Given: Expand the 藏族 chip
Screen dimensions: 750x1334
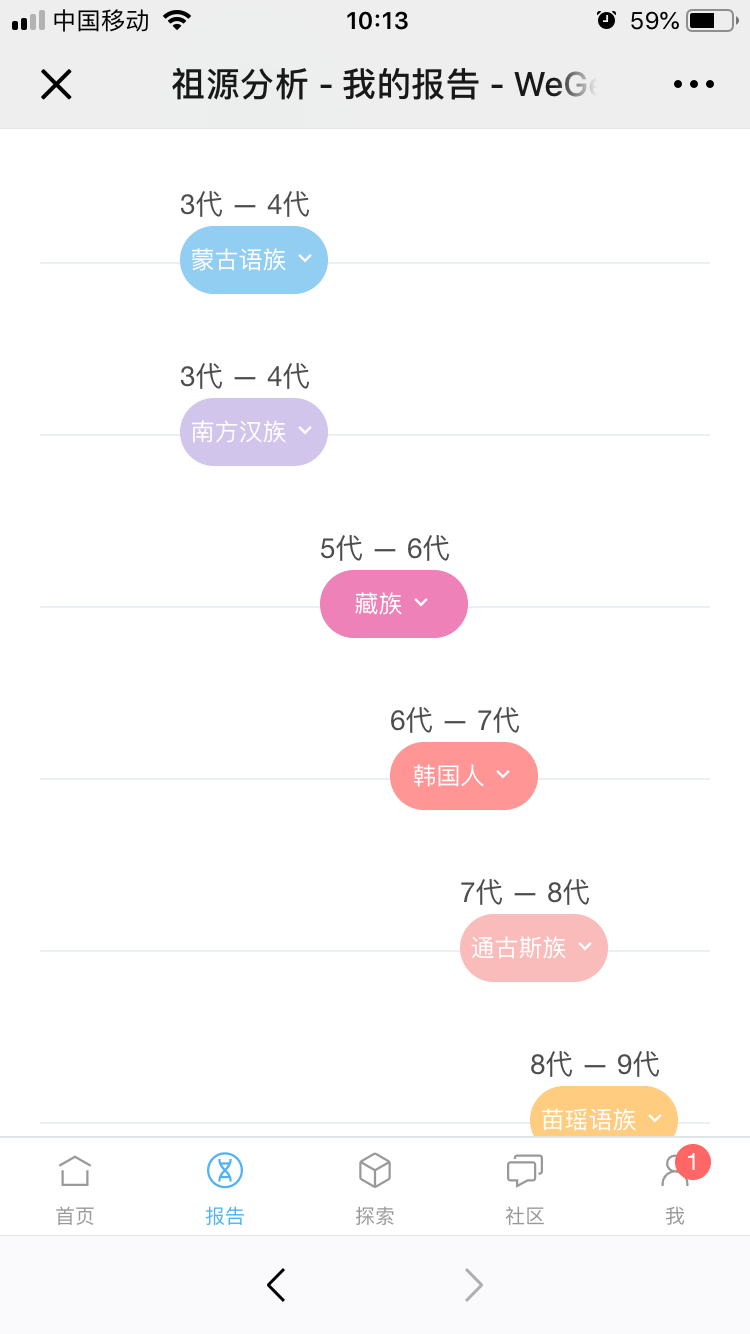Looking at the screenshot, I should point(394,604).
